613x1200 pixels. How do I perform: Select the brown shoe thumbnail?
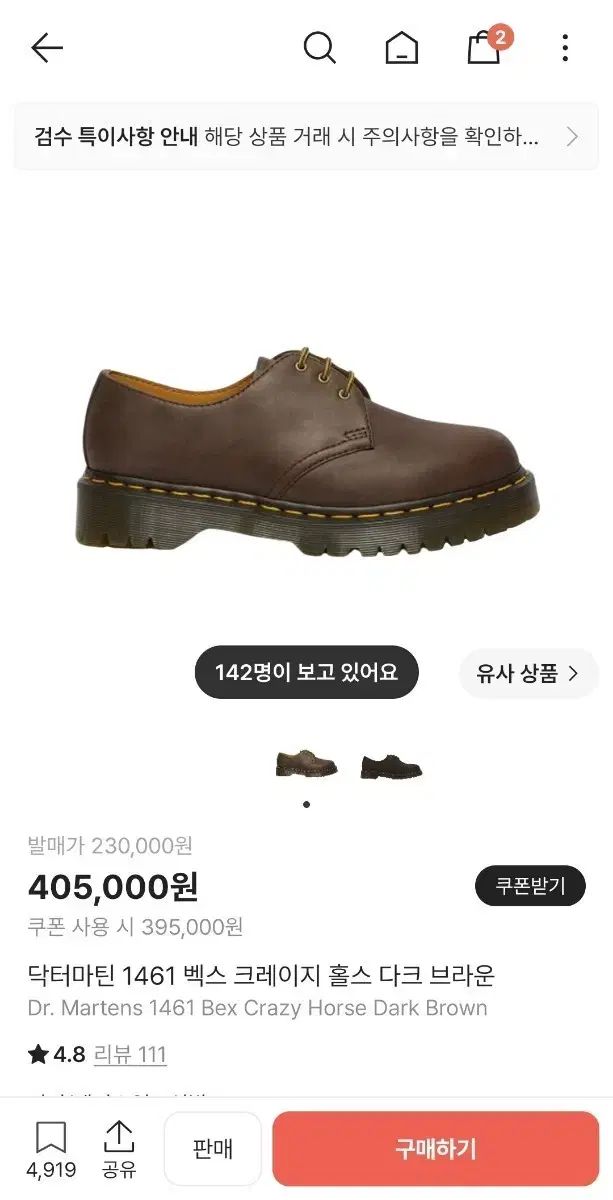tap(306, 765)
